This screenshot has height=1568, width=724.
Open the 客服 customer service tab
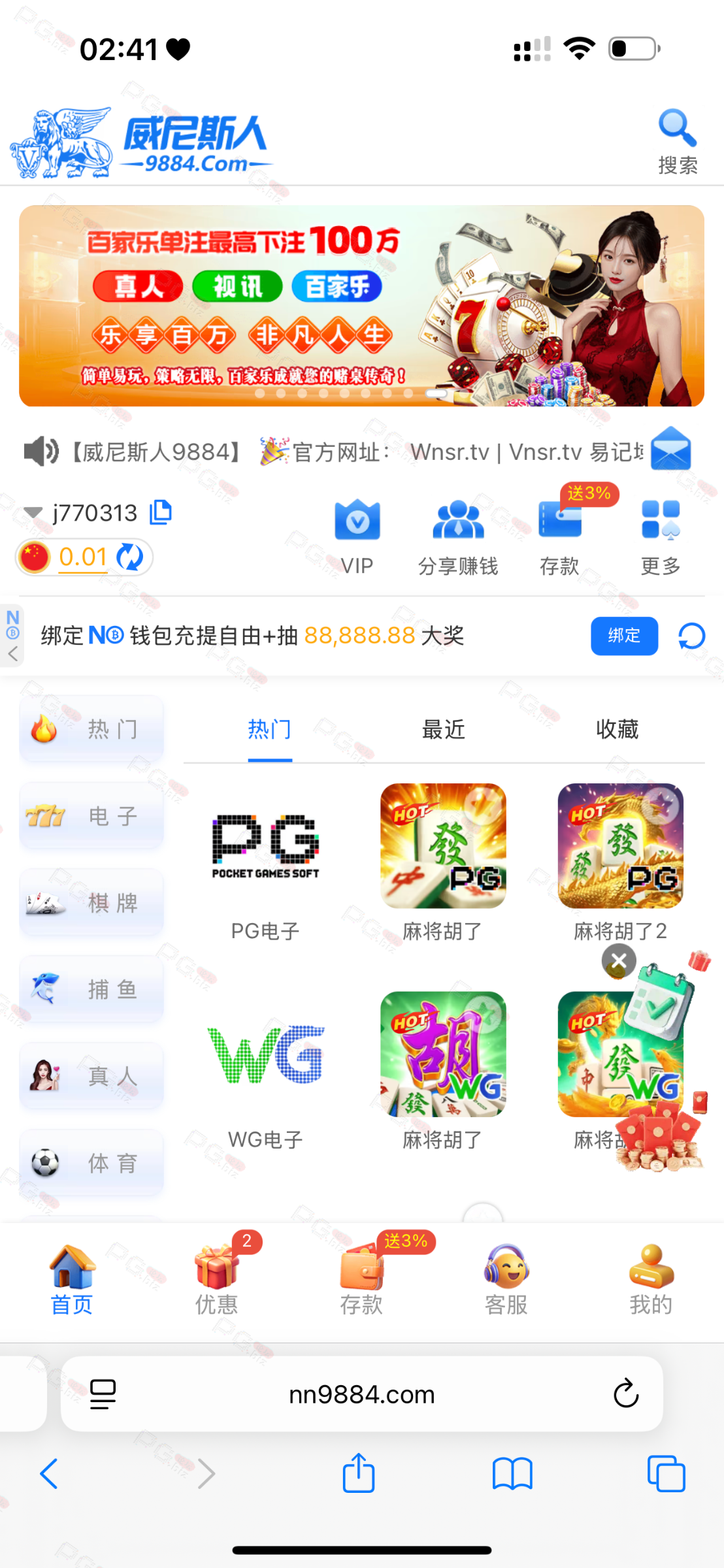pos(506,1277)
